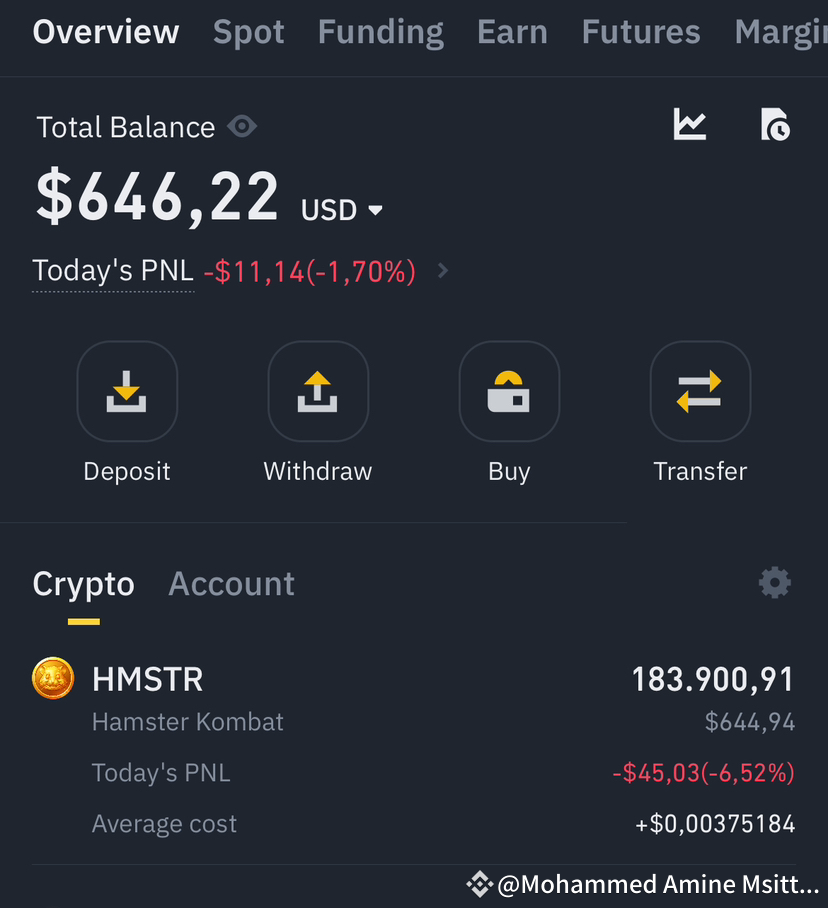Switch to the Account tab
828x908 pixels.
click(231, 584)
